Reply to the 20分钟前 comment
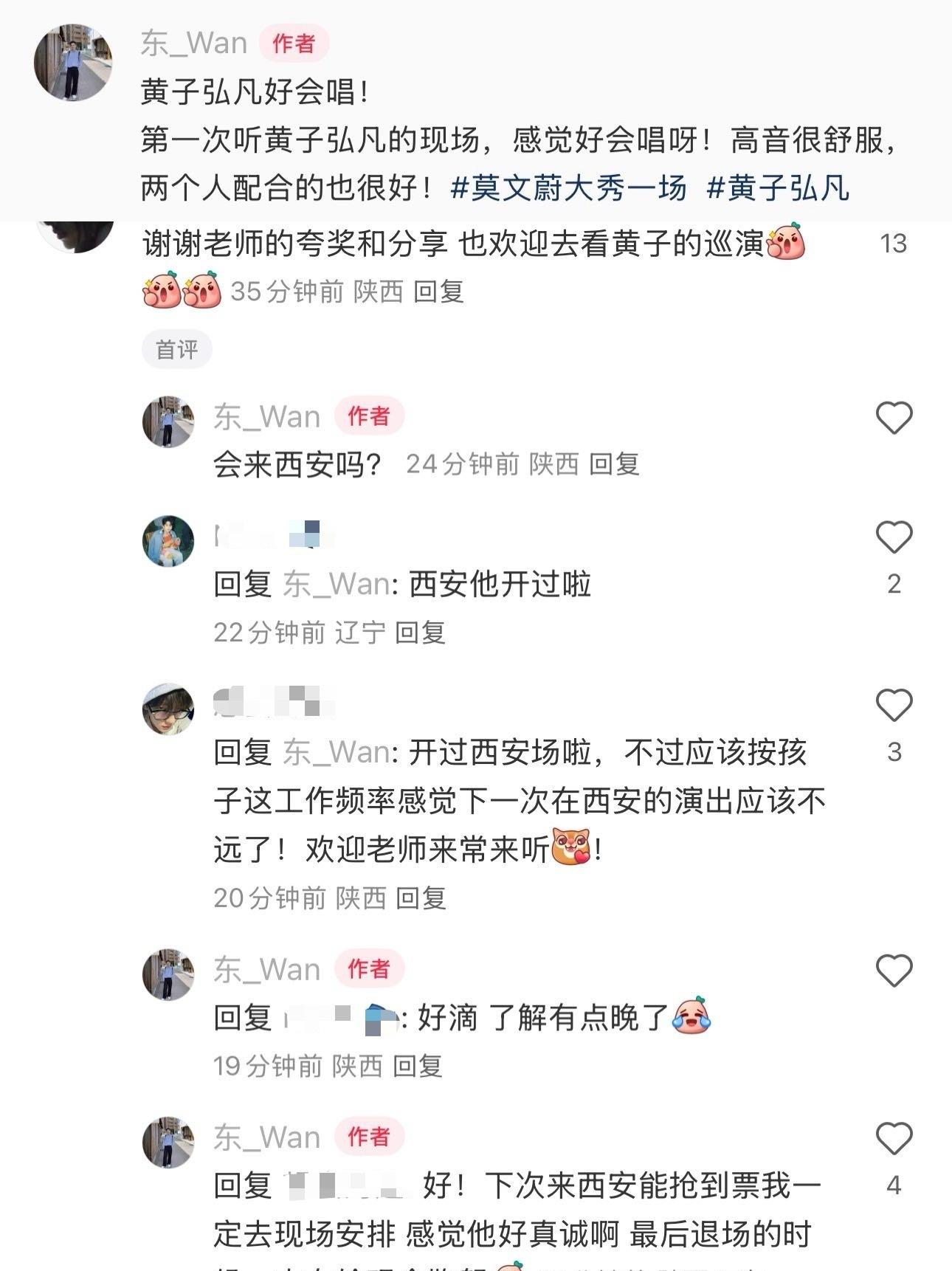952x1271 pixels. [x=421, y=898]
